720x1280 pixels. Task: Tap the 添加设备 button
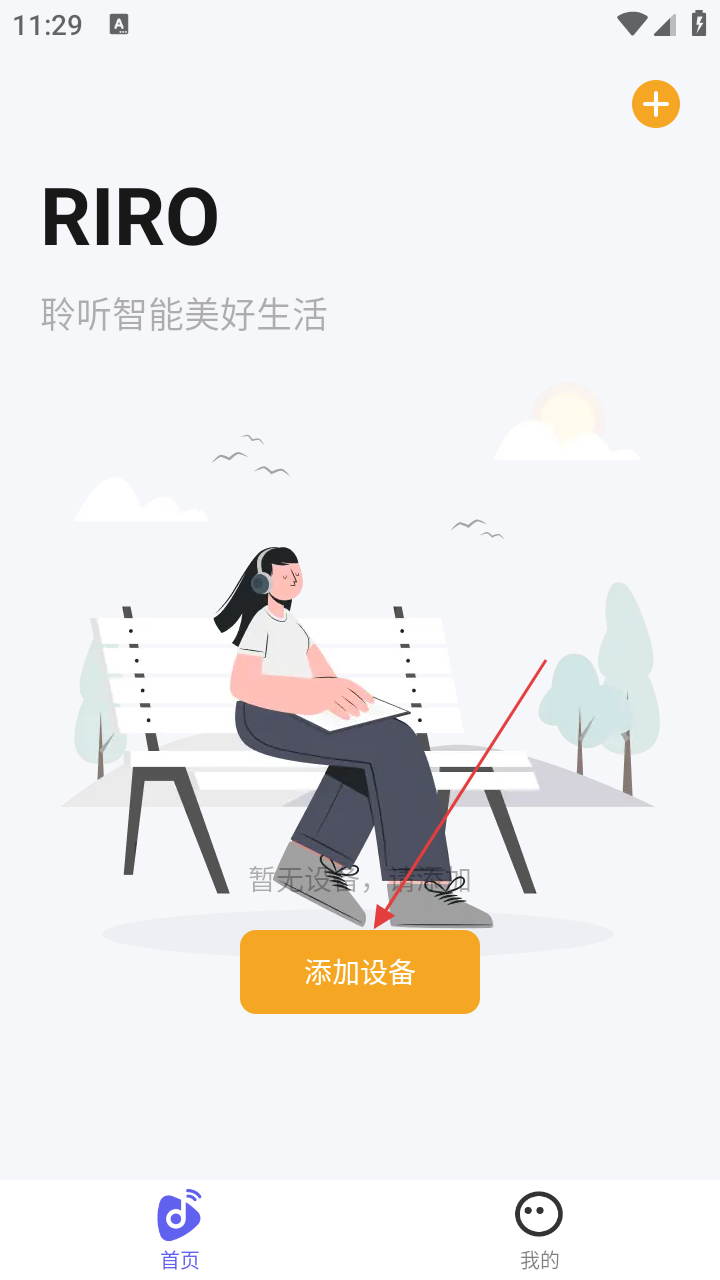(360, 972)
